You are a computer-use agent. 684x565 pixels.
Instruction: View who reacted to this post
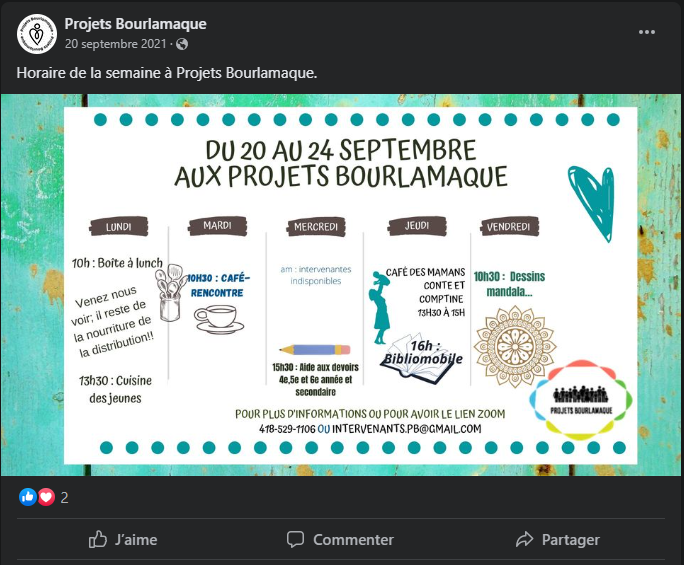[x=44, y=497]
